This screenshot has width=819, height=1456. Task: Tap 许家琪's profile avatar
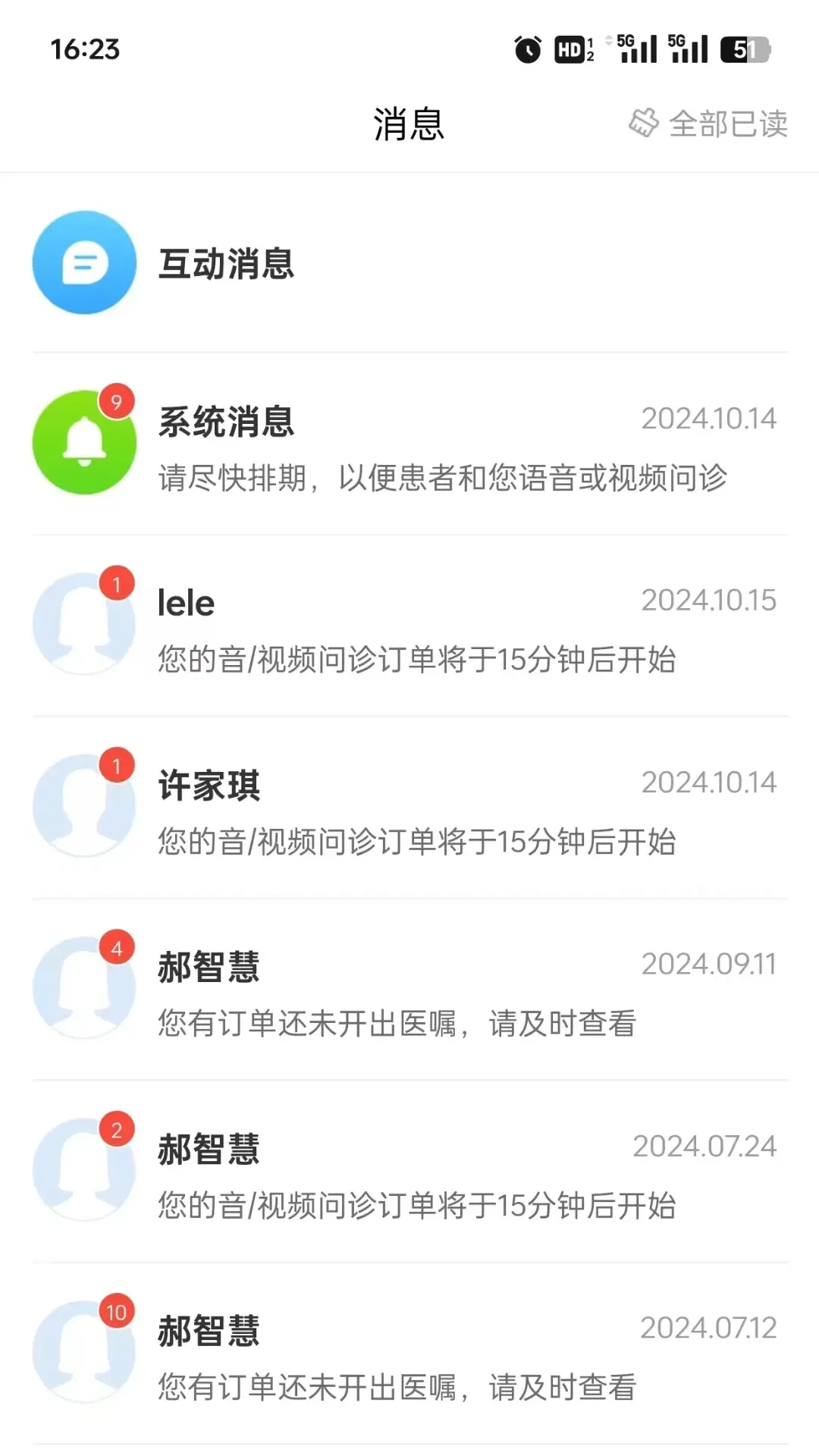point(84,805)
